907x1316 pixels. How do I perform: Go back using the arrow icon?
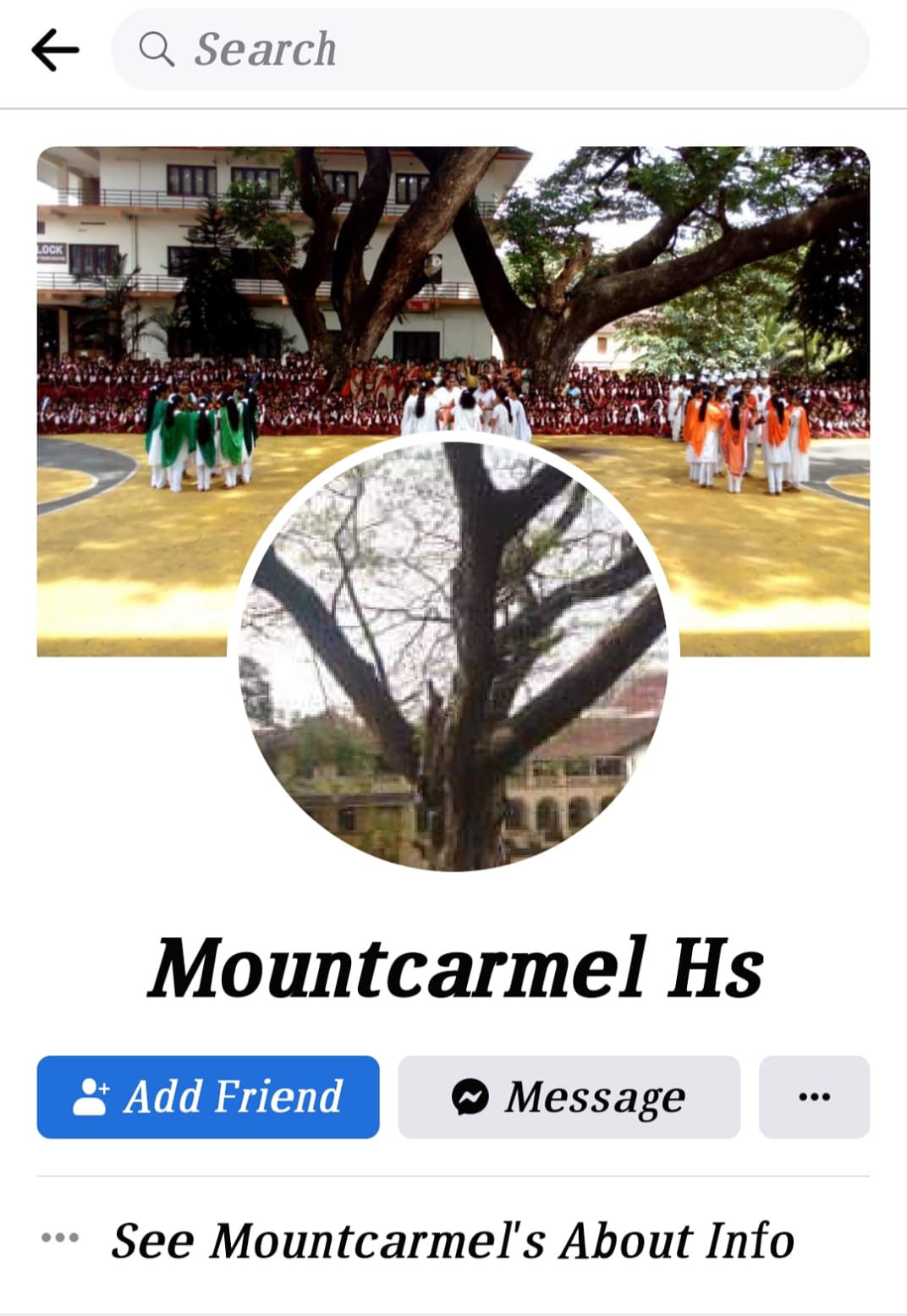point(55,50)
